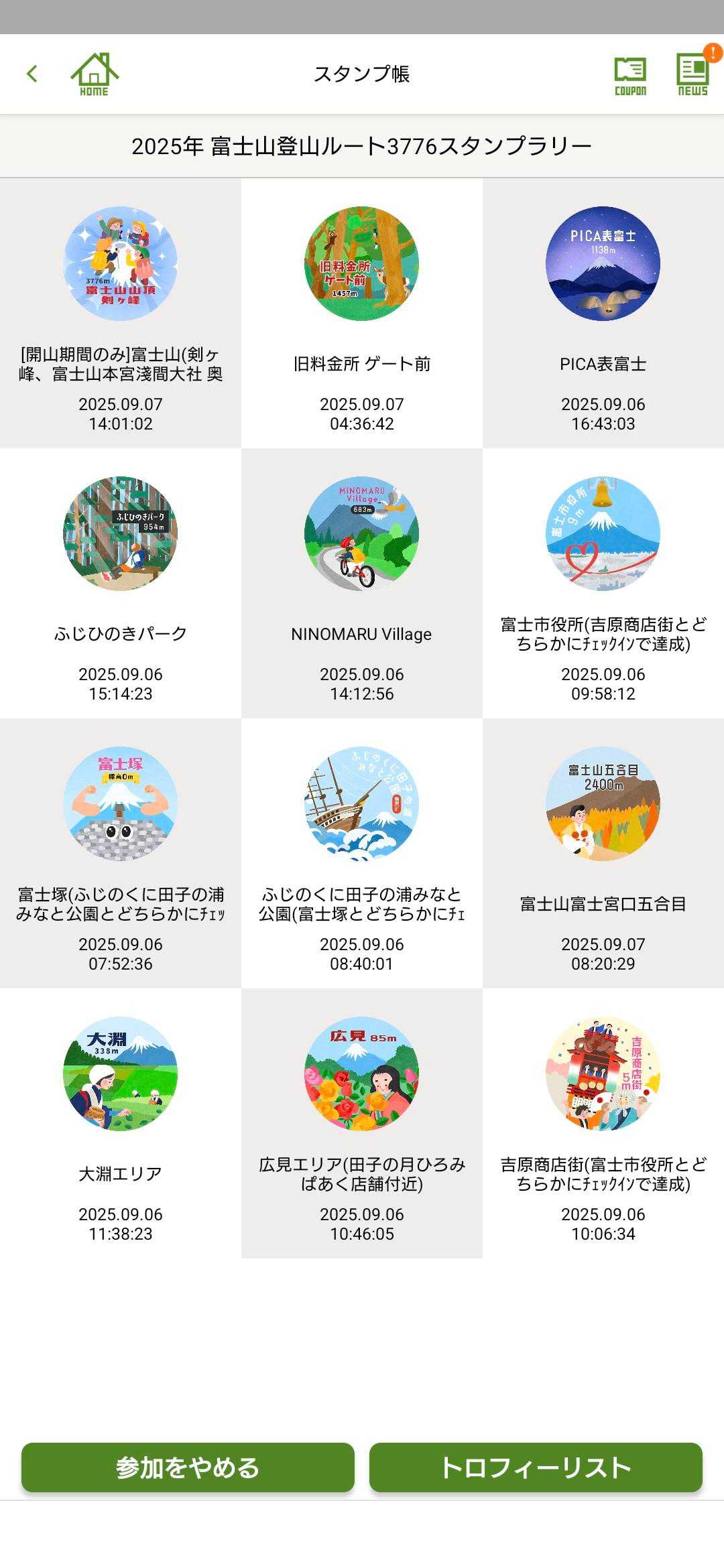724x1568 pixels.
Task: Open the 富士山(剣ヶ峰) summit stamp
Action: tap(121, 264)
